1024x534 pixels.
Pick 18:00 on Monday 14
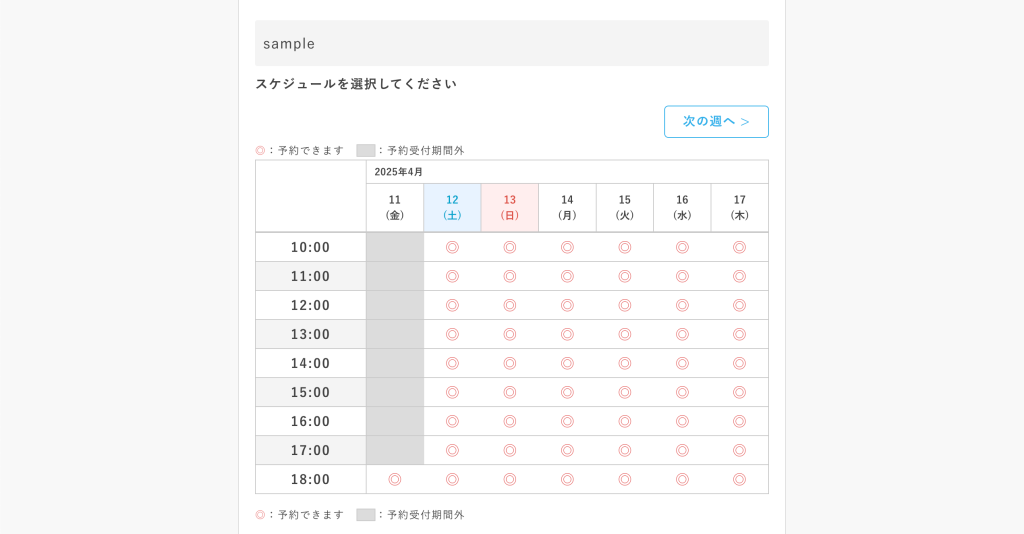[567, 479]
